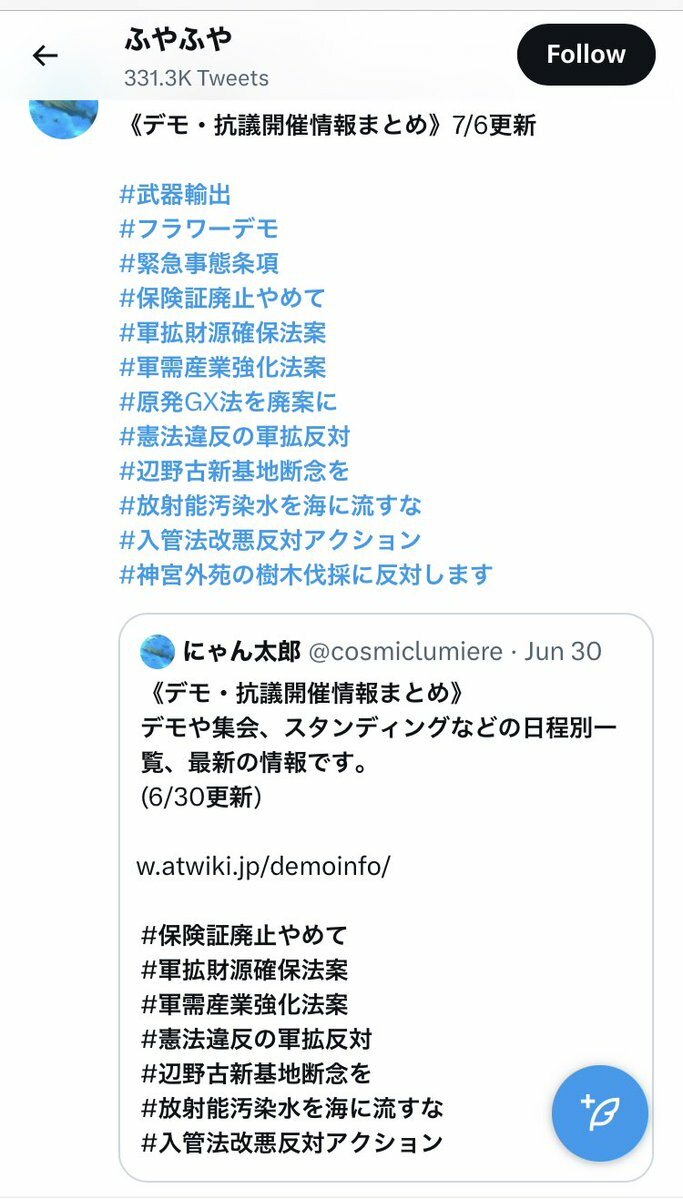Open the #神宮外苑の樹木伐採に反対します hashtag
The image size is (683, 1199).
pos(306,574)
